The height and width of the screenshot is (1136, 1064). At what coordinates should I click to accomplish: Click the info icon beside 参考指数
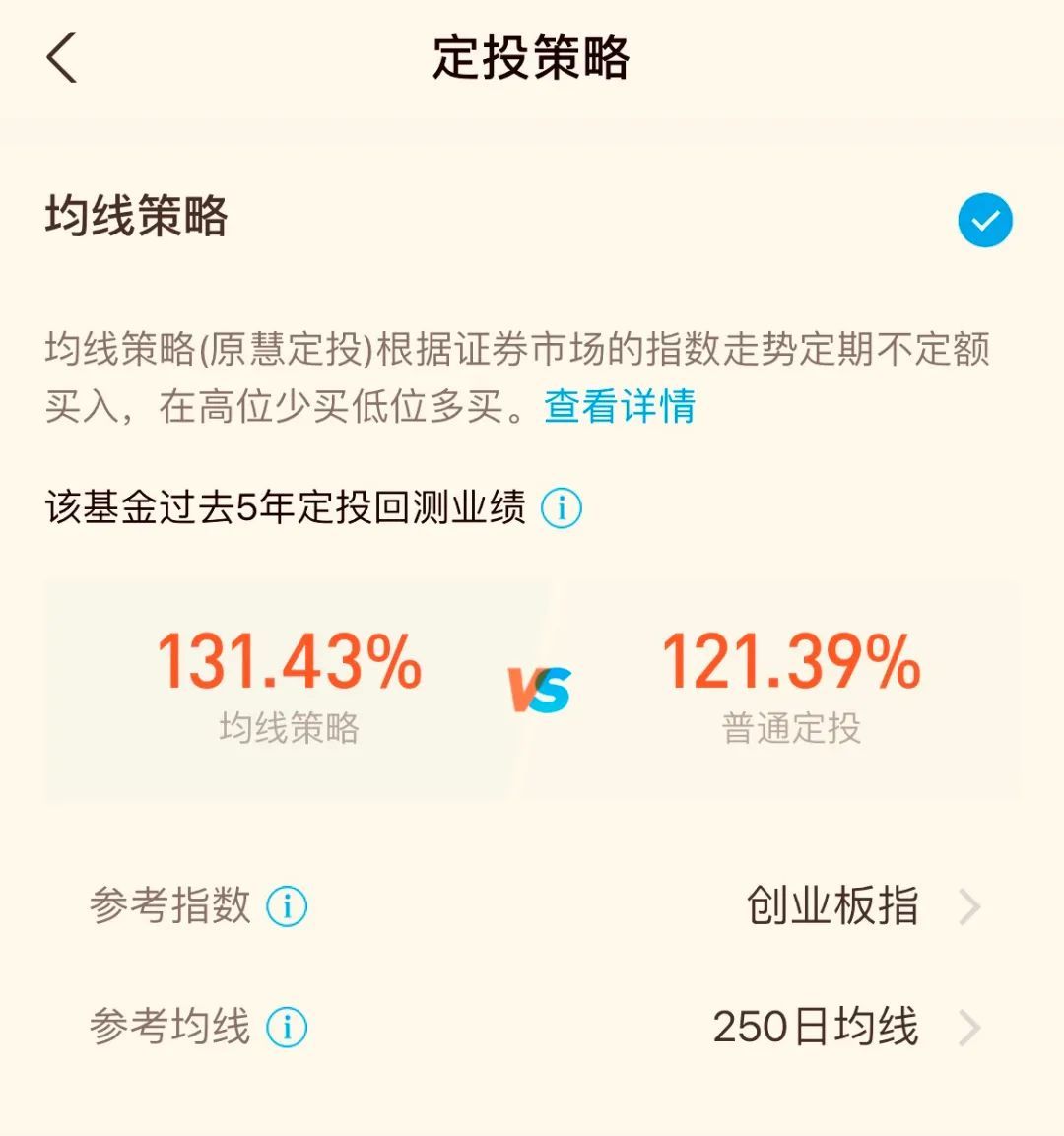[x=287, y=905]
